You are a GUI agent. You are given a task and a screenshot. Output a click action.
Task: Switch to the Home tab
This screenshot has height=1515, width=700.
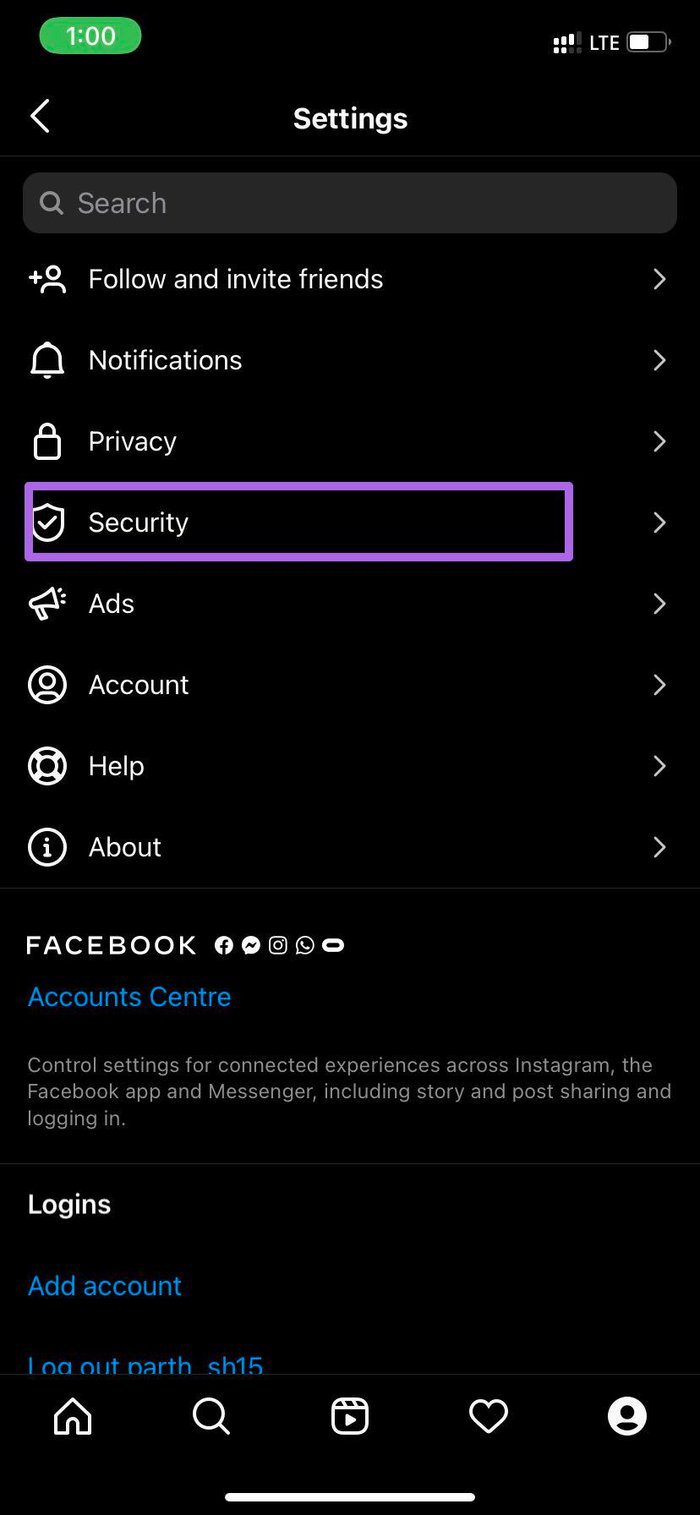click(73, 1416)
